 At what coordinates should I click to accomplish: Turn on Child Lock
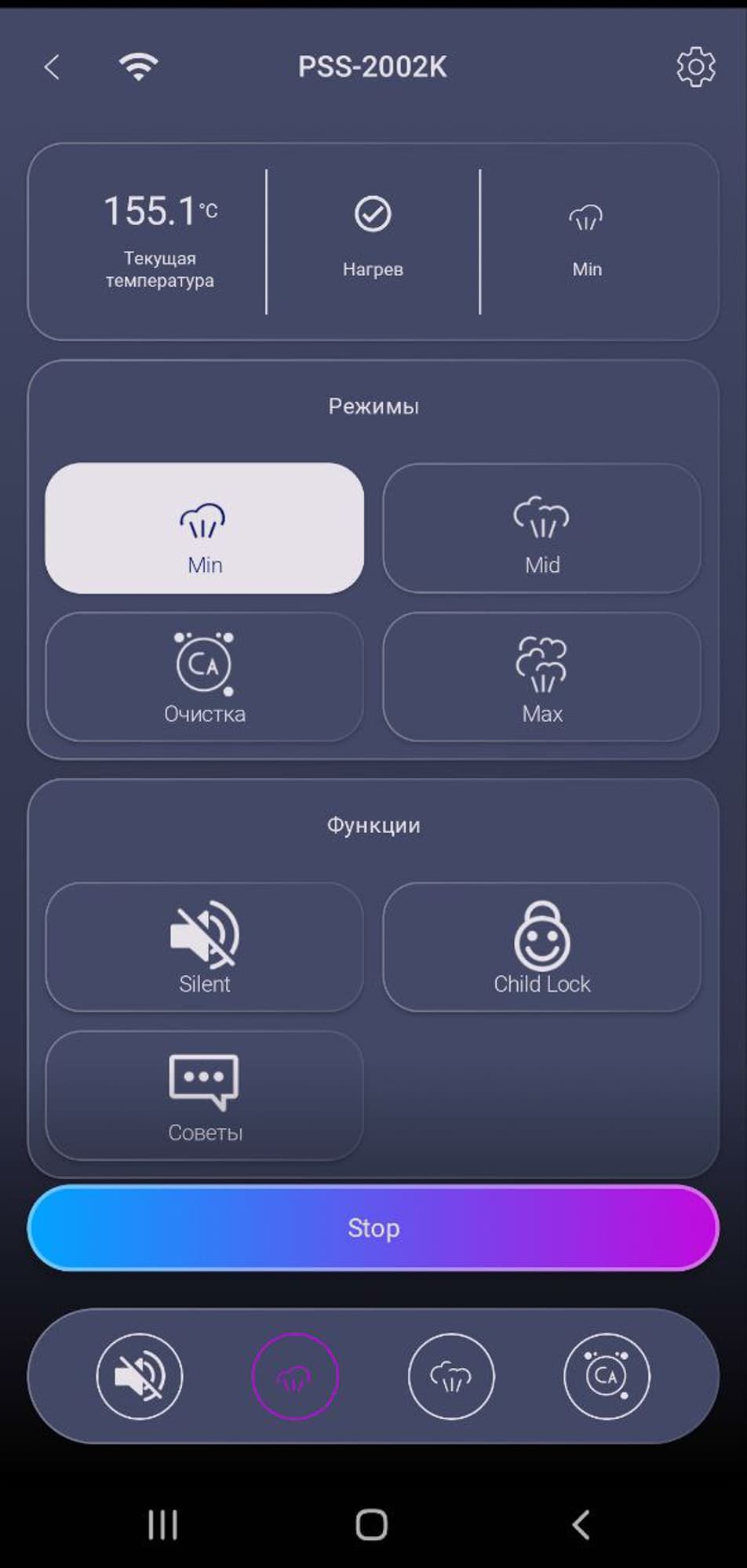coord(541,947)
